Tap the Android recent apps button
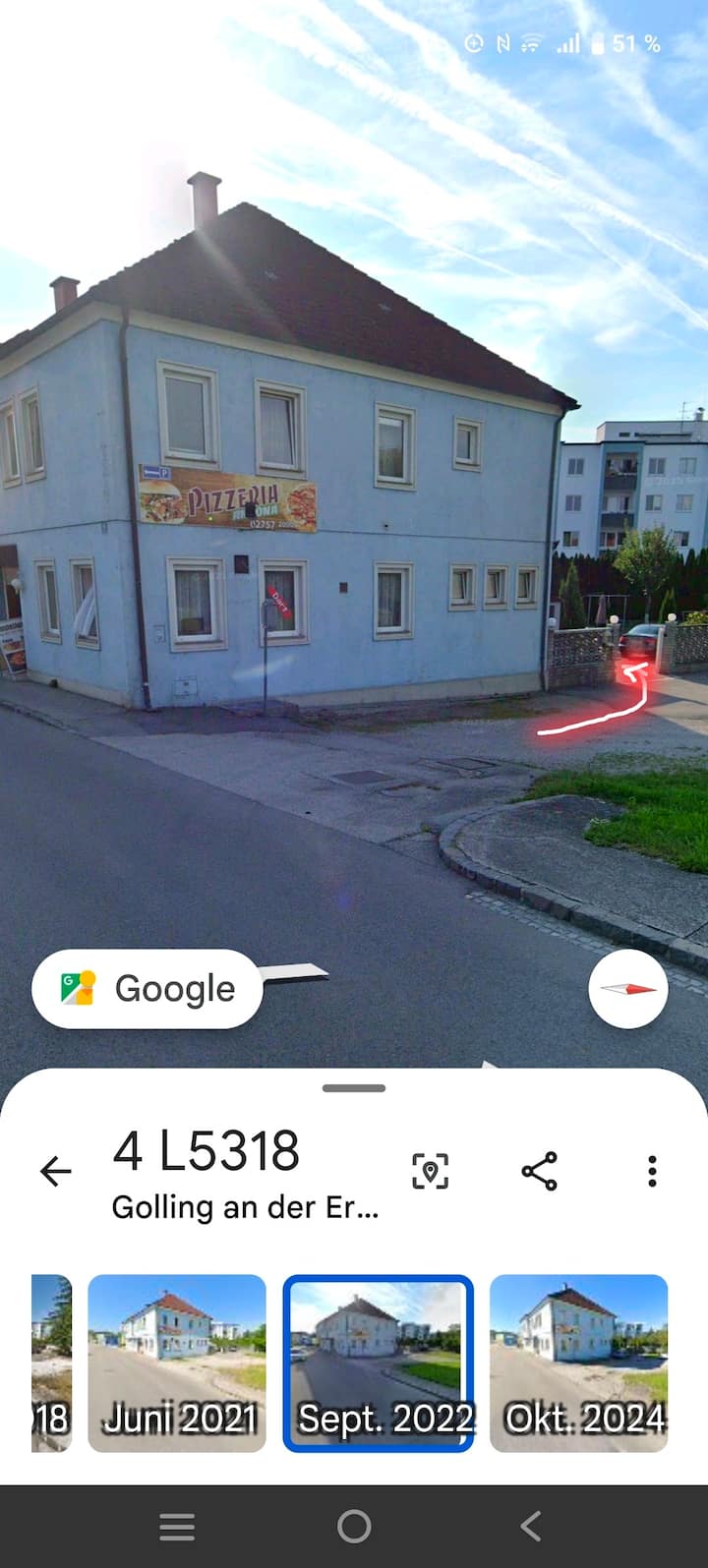 click(x=177, y=1526)
